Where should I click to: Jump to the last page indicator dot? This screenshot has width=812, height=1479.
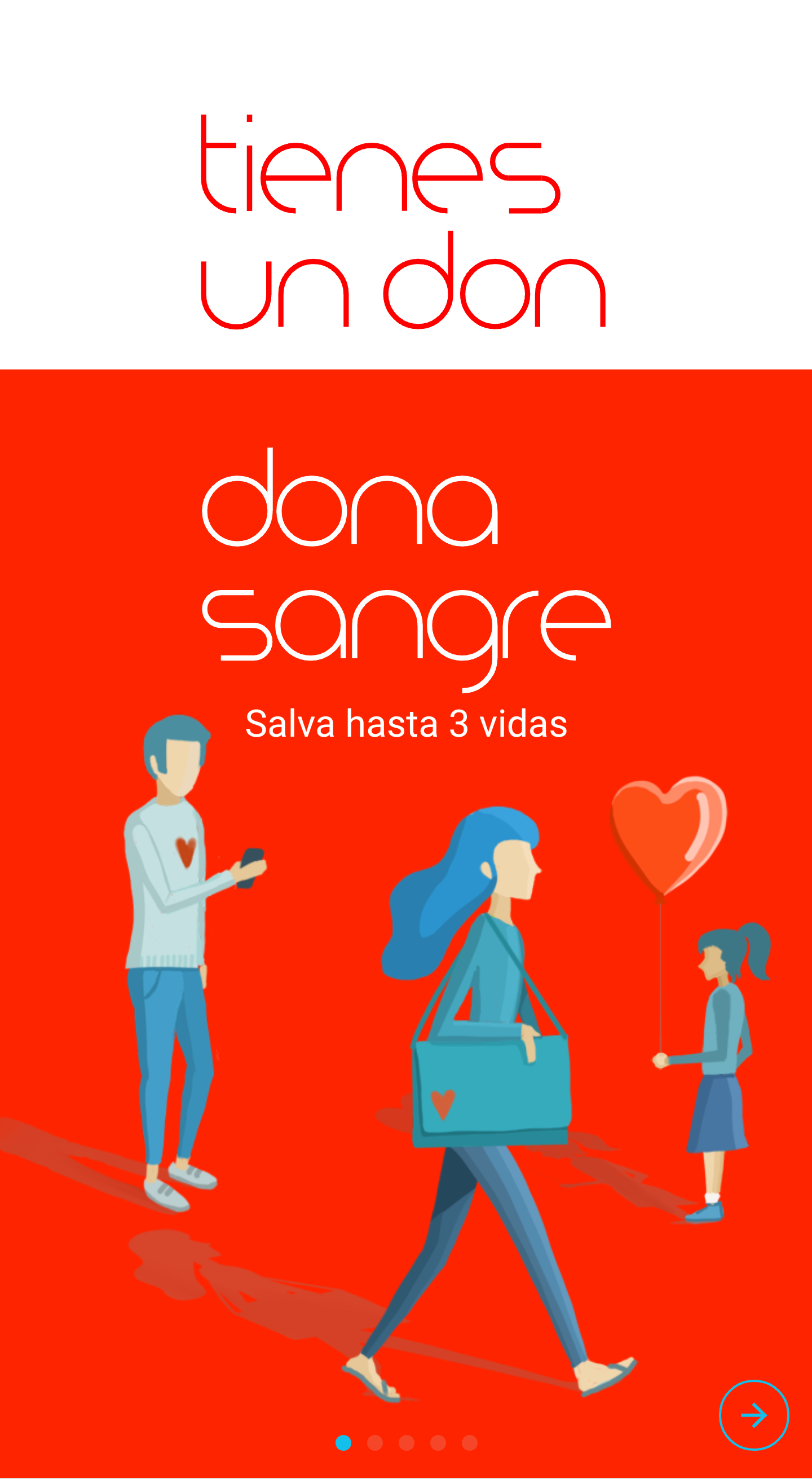click(470, 1443)
